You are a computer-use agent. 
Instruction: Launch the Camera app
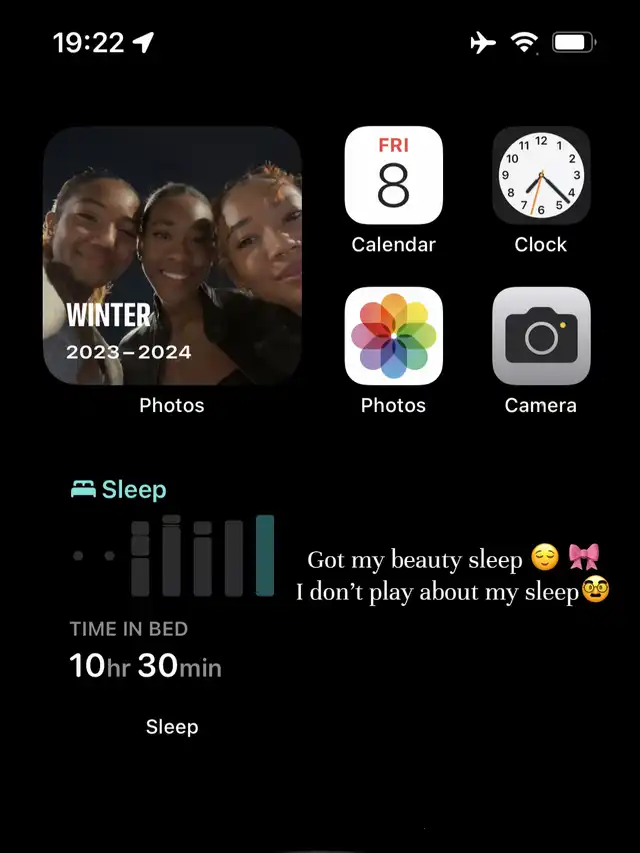pos(541,336)
